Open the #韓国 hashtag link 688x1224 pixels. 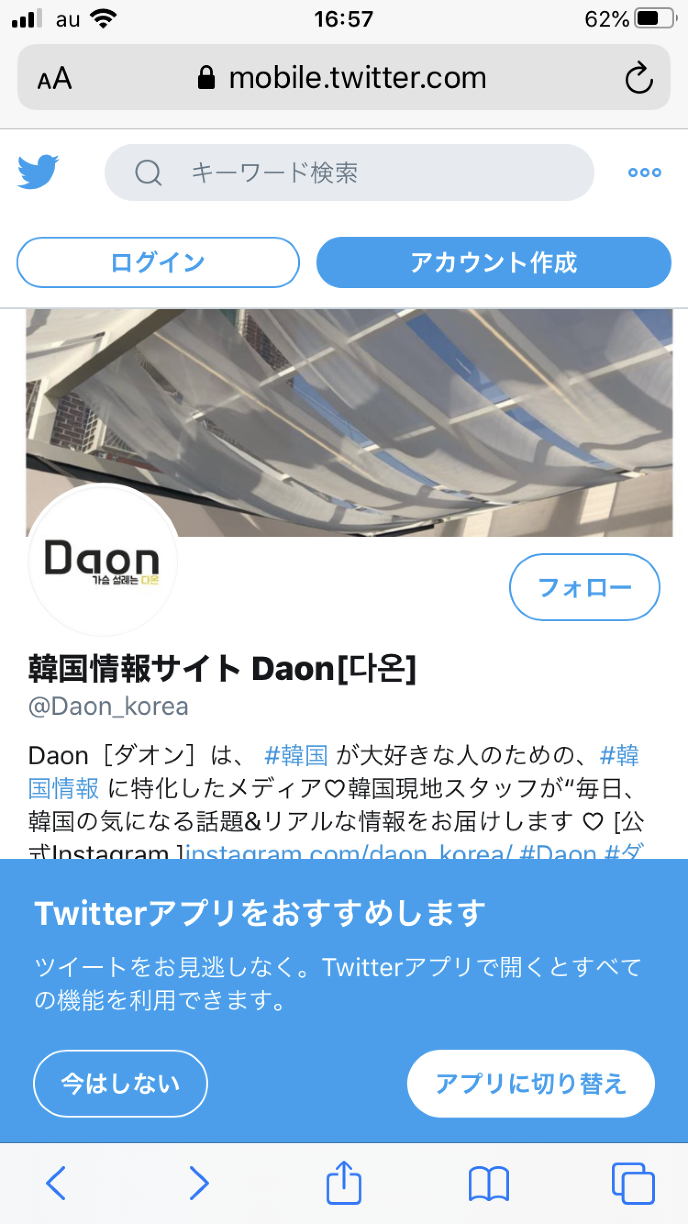point(296,754)
